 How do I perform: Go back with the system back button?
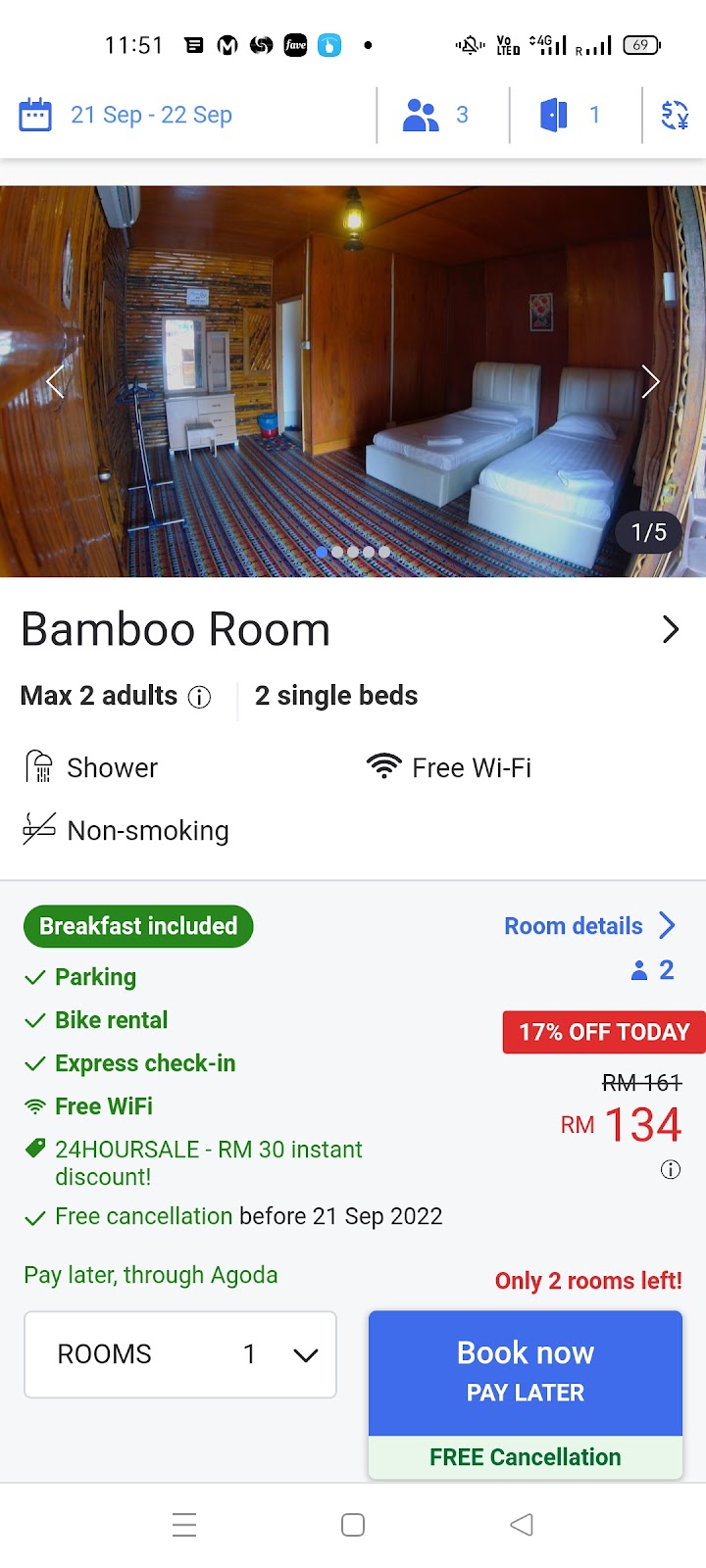[x=522, y=1525]
